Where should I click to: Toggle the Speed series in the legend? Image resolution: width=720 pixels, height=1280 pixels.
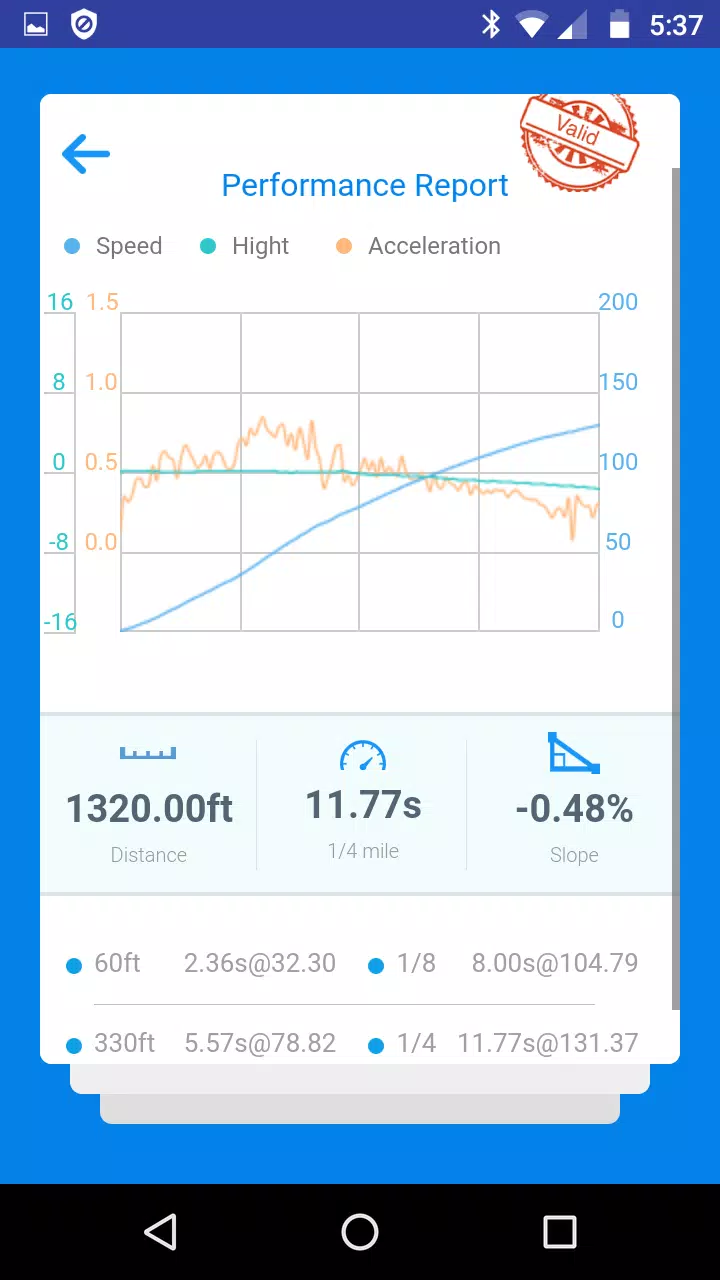tap(113, 246)
